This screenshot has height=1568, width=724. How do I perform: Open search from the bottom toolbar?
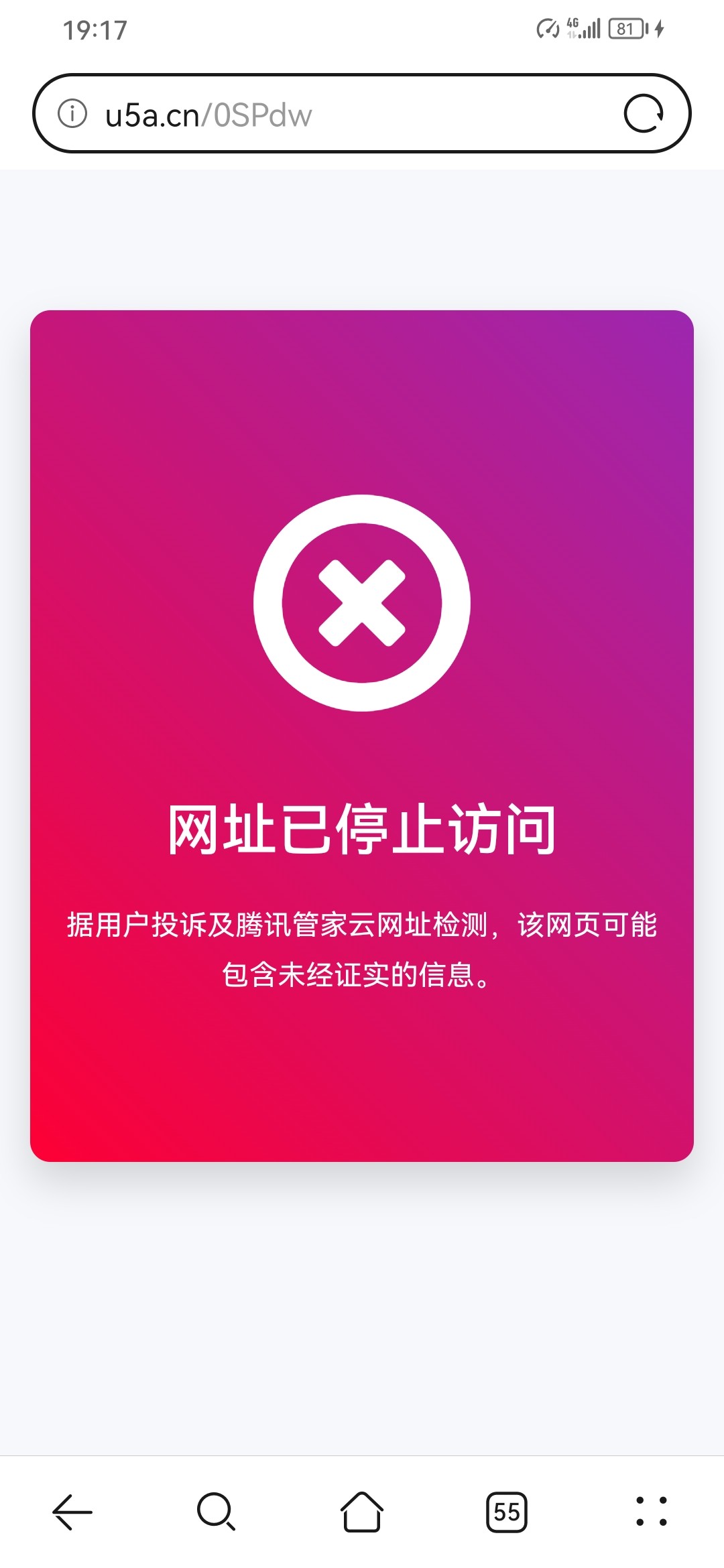216,1512
